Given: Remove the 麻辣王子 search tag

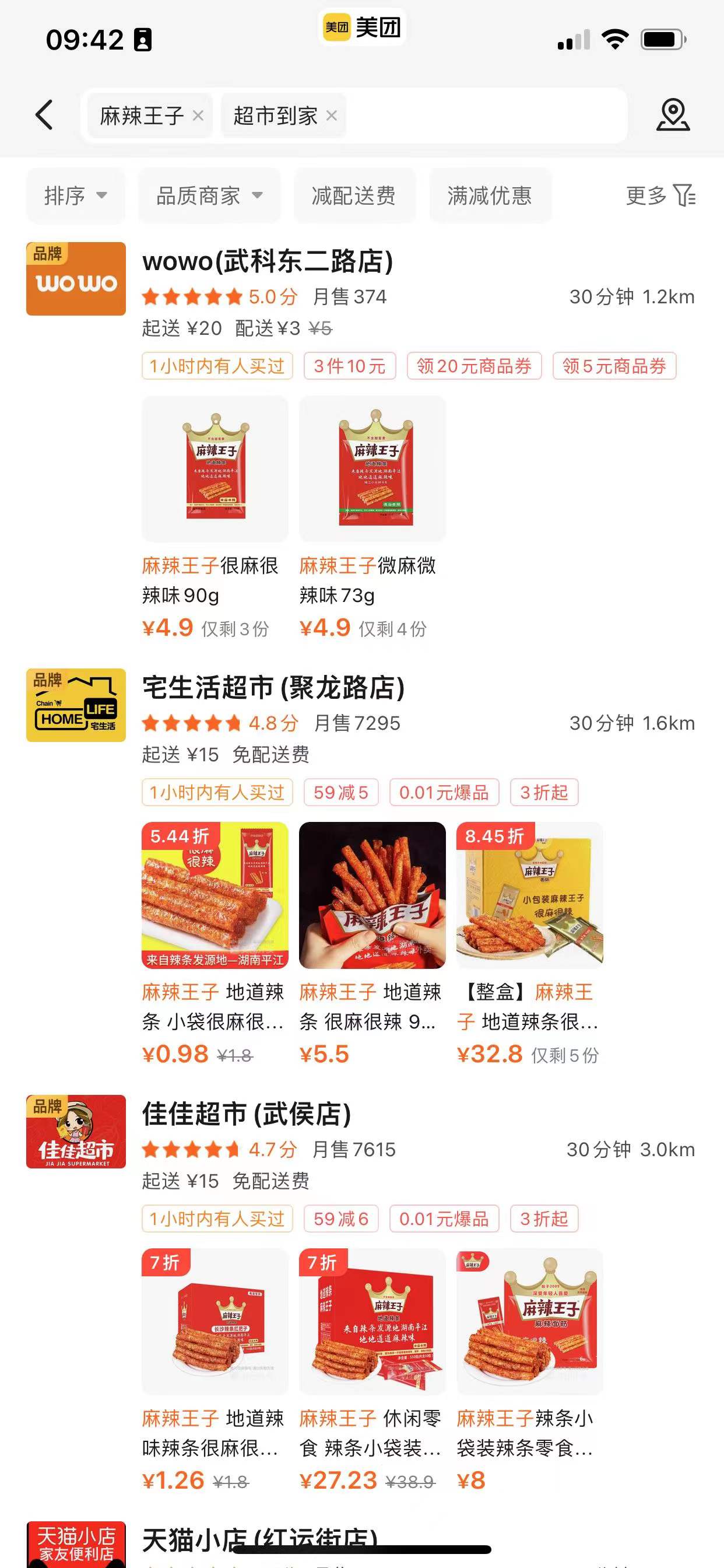Looking at the screenshot, I should 197,116.
